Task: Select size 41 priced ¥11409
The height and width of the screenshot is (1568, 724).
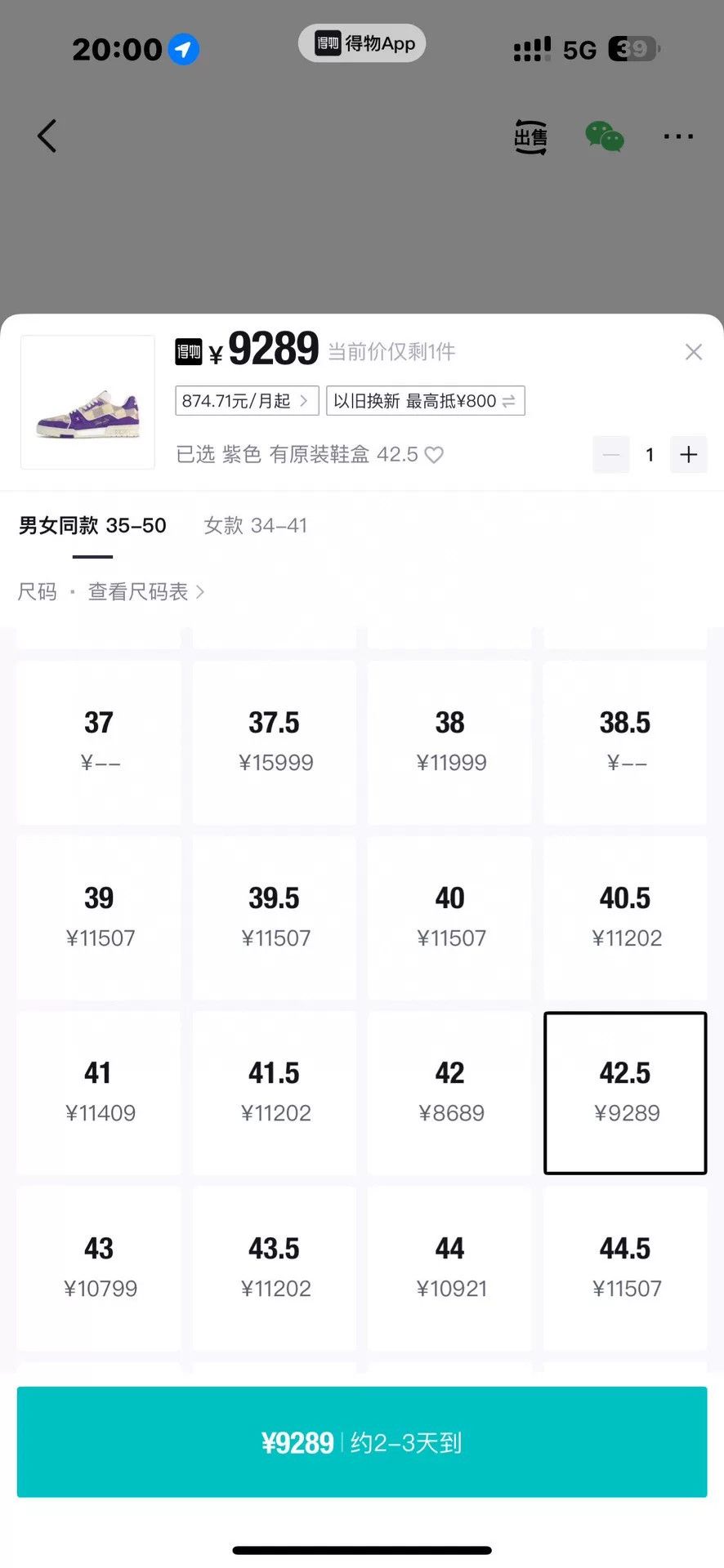Action: [x=99, y=1093]
